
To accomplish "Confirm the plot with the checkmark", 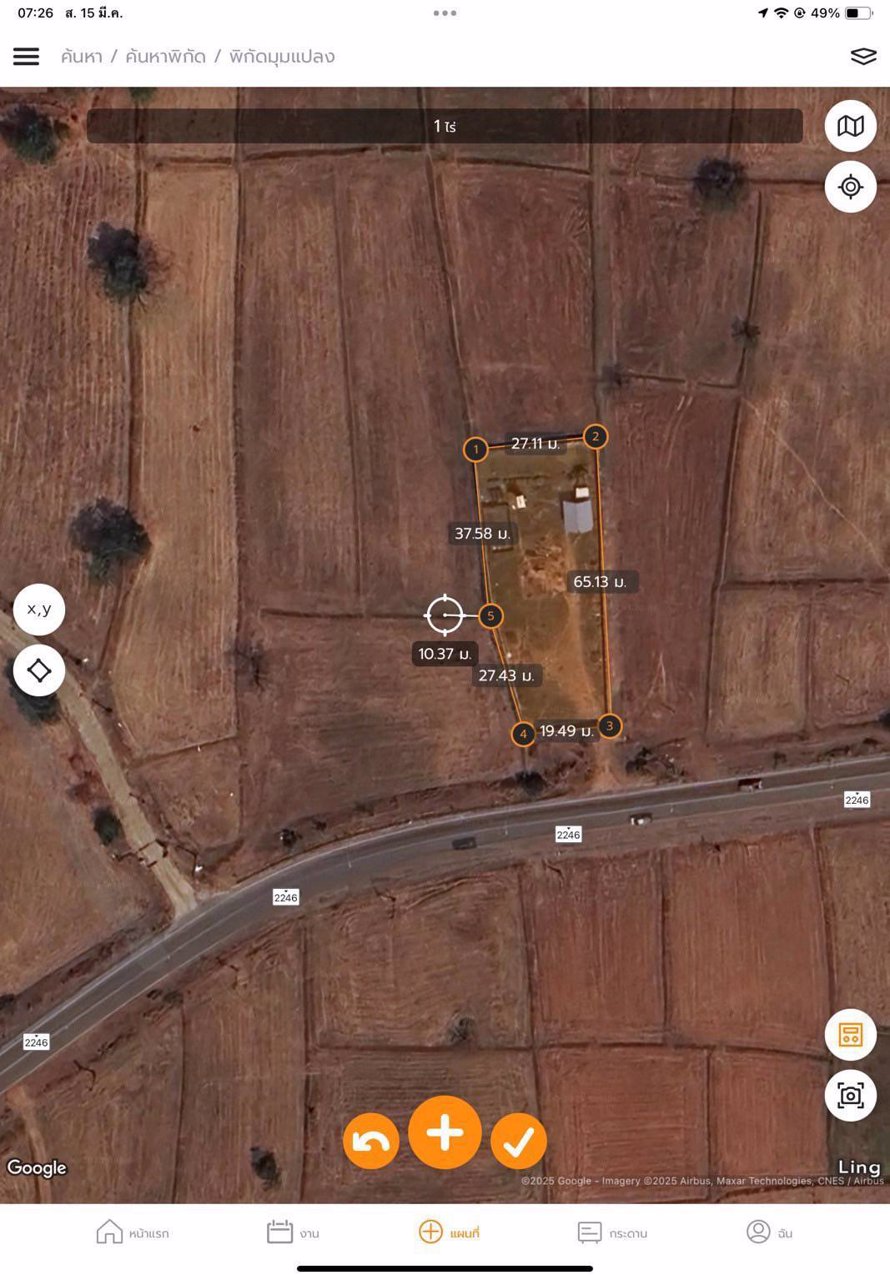I will pos(518,1141).
